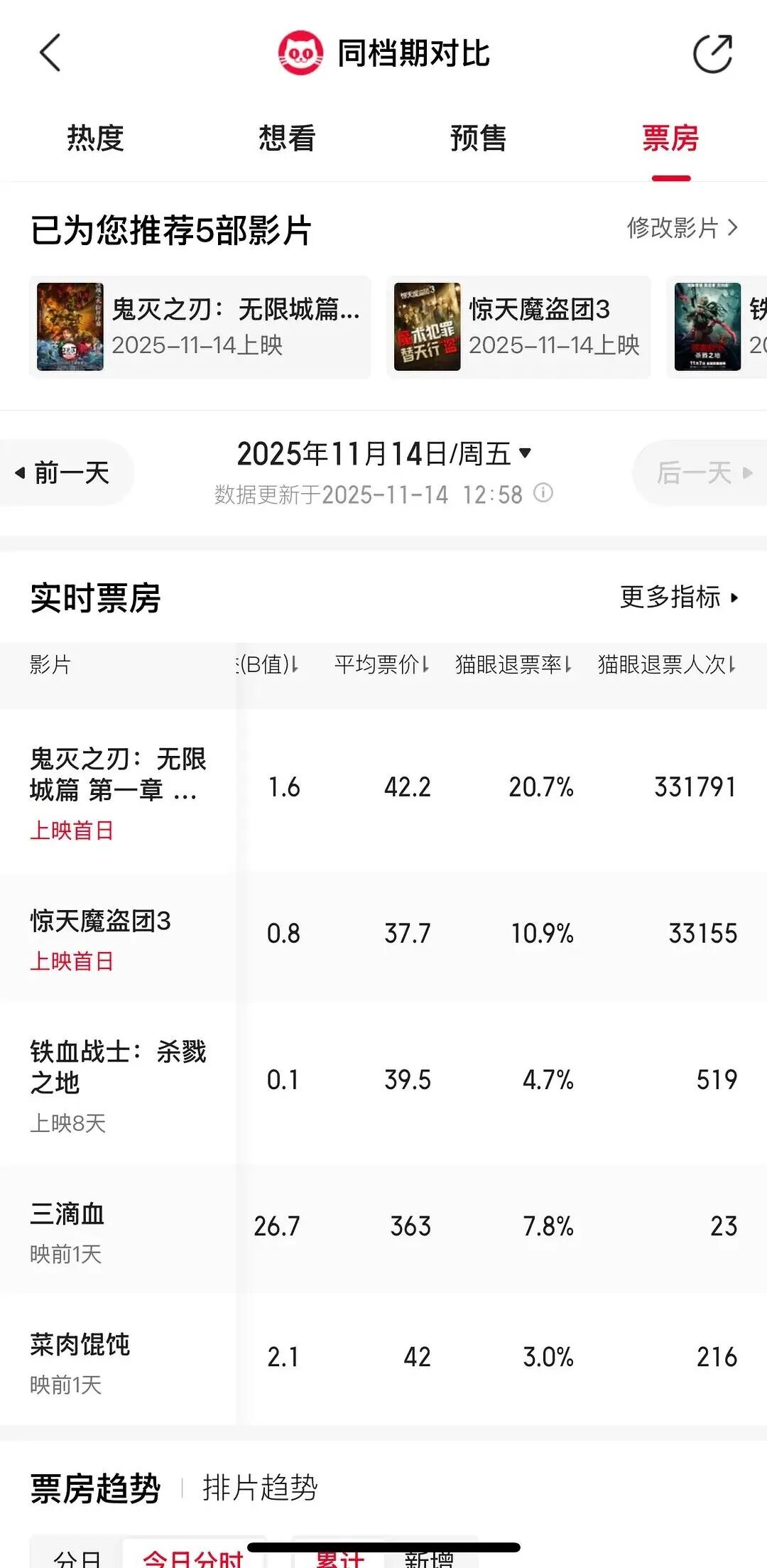This screenshot has height=1568, width=767.
Task: Open the 菜肉馄饨 row
Action: pos(383,1358)
